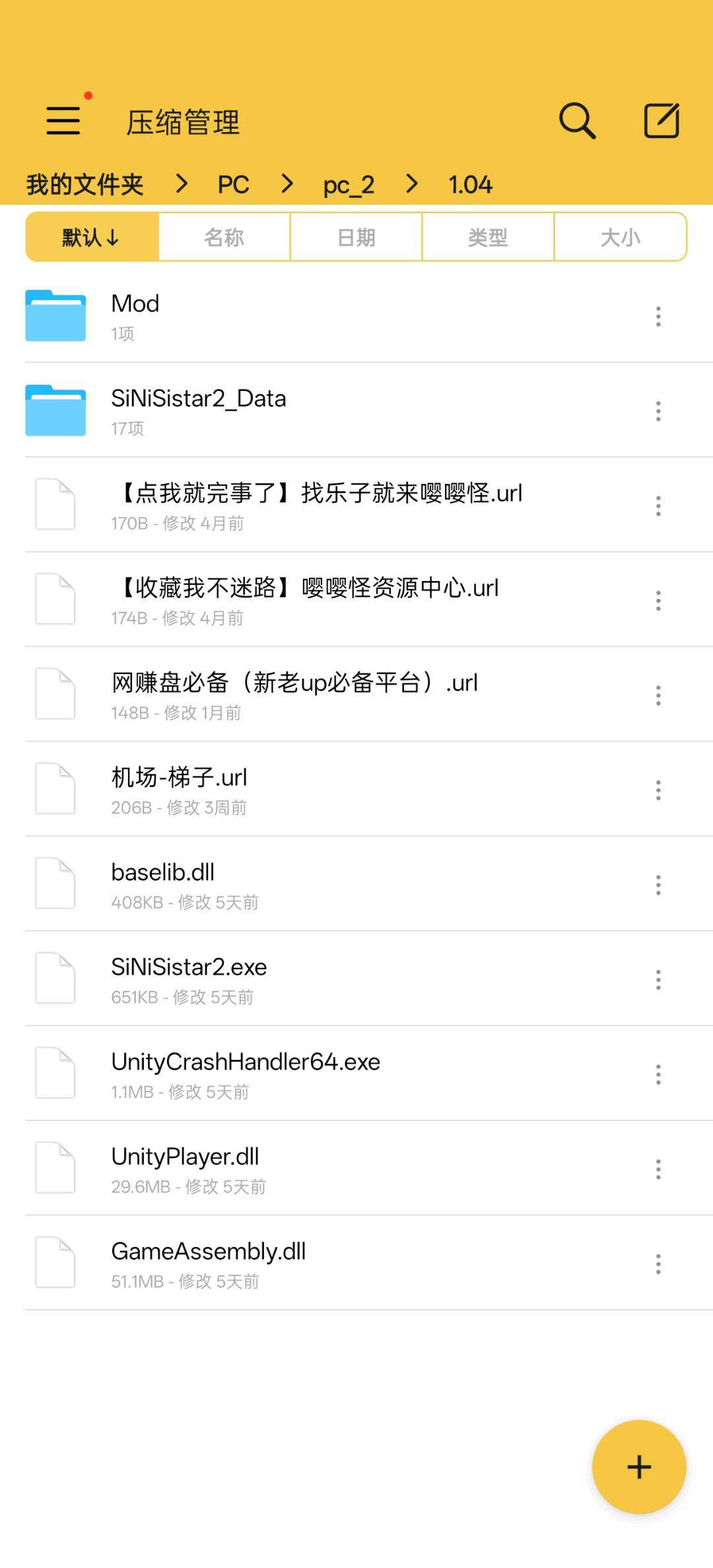Sort files by 日期
Screen dimensions: 713x1568
click(x=356, y=237)
